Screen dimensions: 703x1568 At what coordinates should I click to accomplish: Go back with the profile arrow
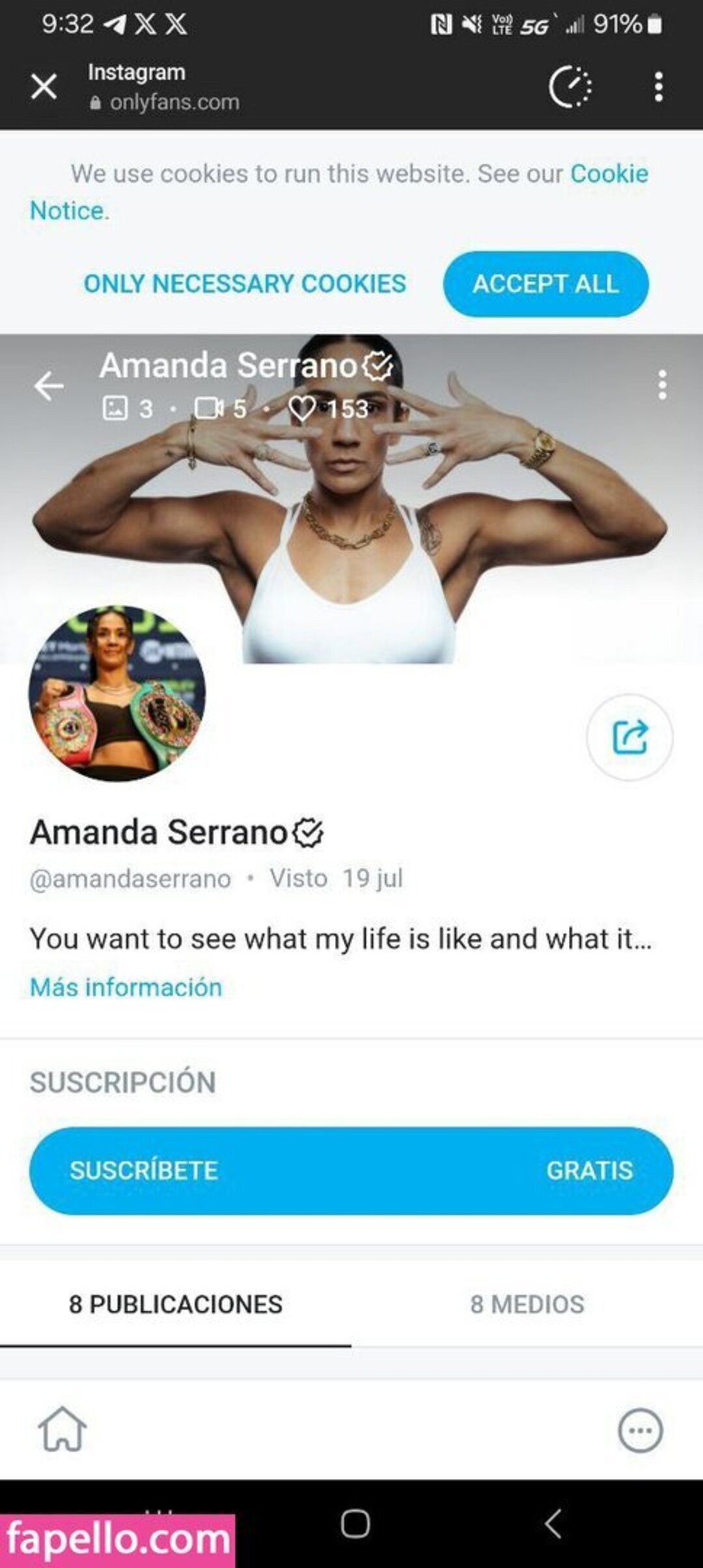tap(49, 386)
